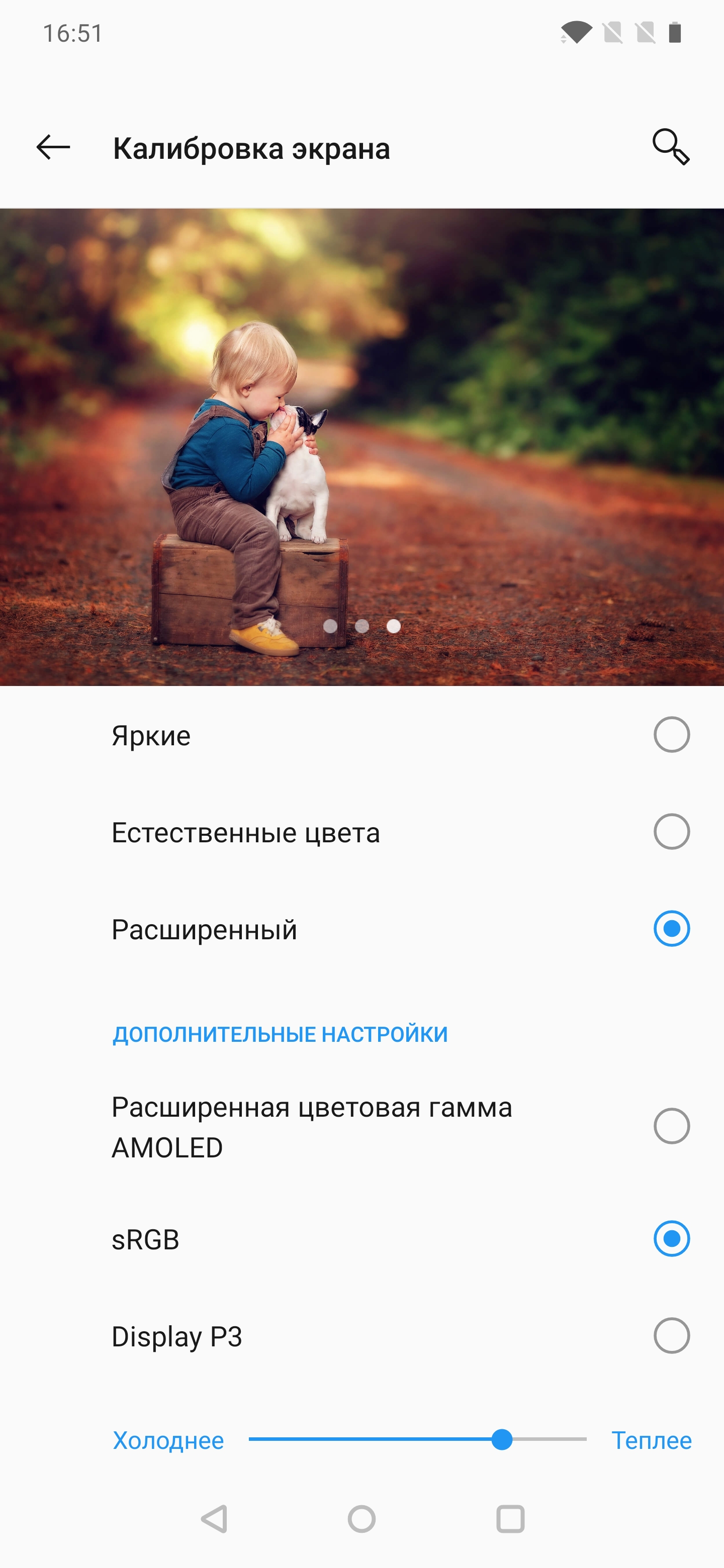Select the Расширенный option
This screenshot has height=1568, width=724.
(x=671, y=929)
